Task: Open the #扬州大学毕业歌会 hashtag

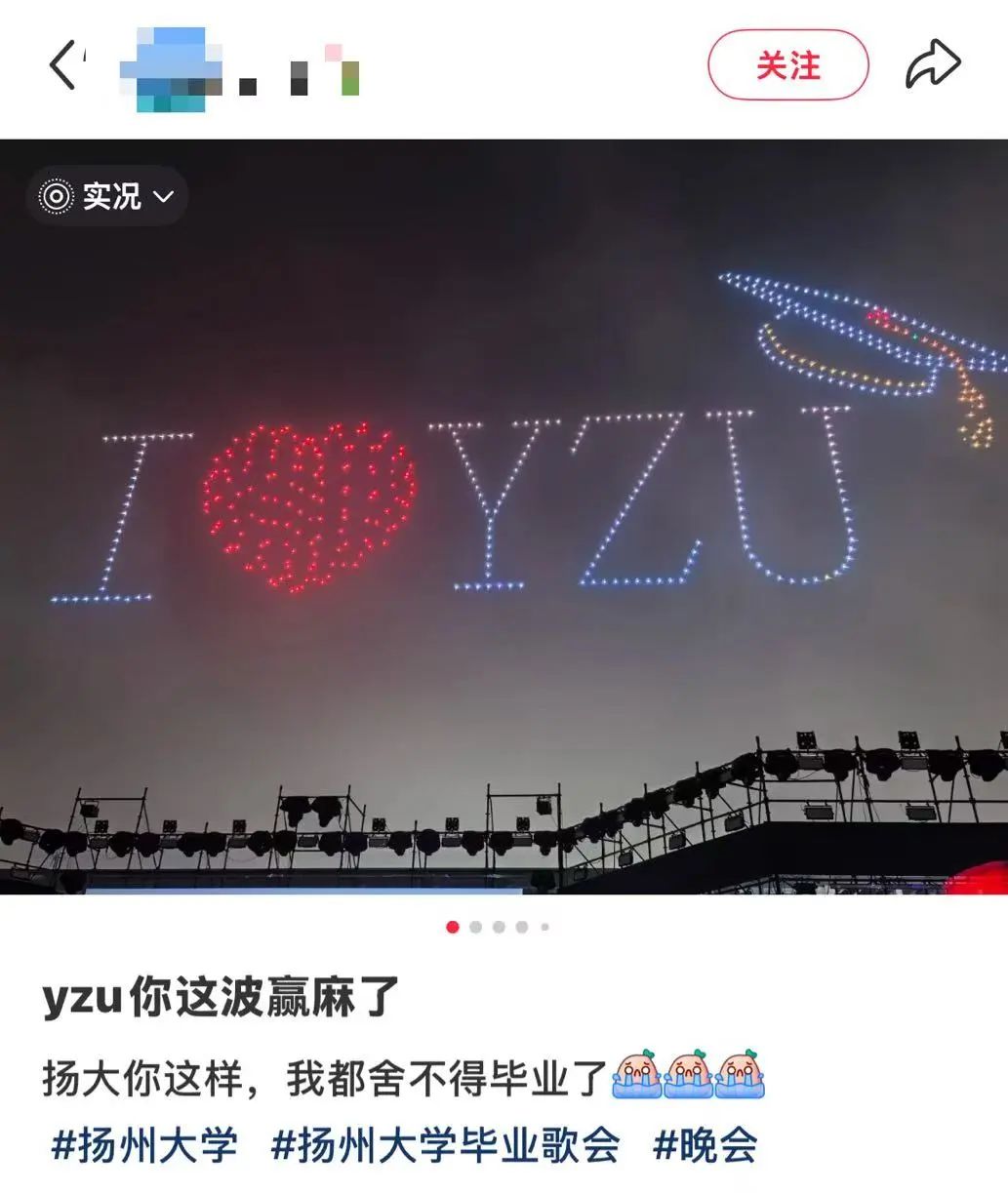Action: coord(445,1145)
